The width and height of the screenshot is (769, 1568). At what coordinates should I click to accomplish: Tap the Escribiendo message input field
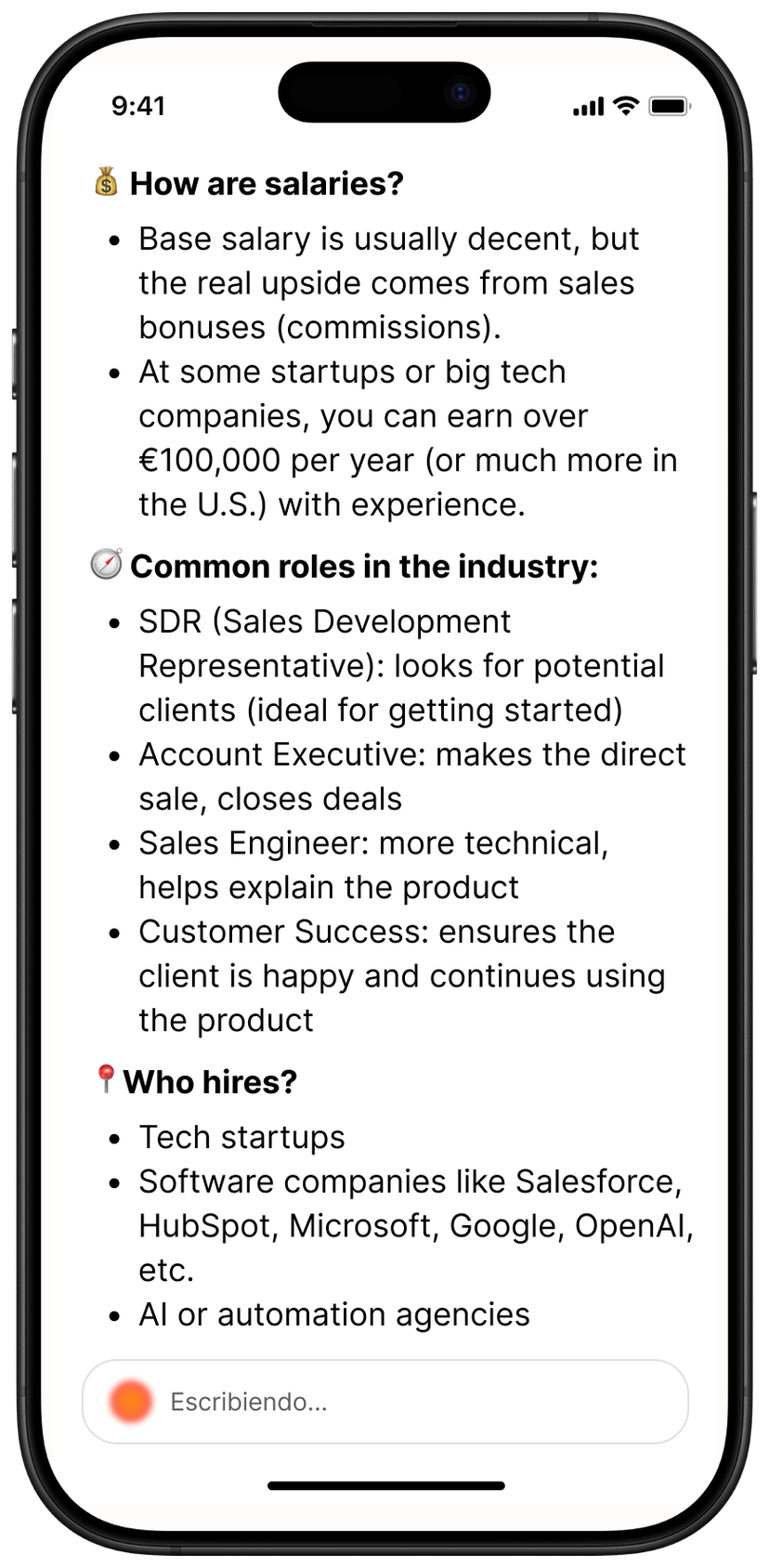[x=409, y=1401]
